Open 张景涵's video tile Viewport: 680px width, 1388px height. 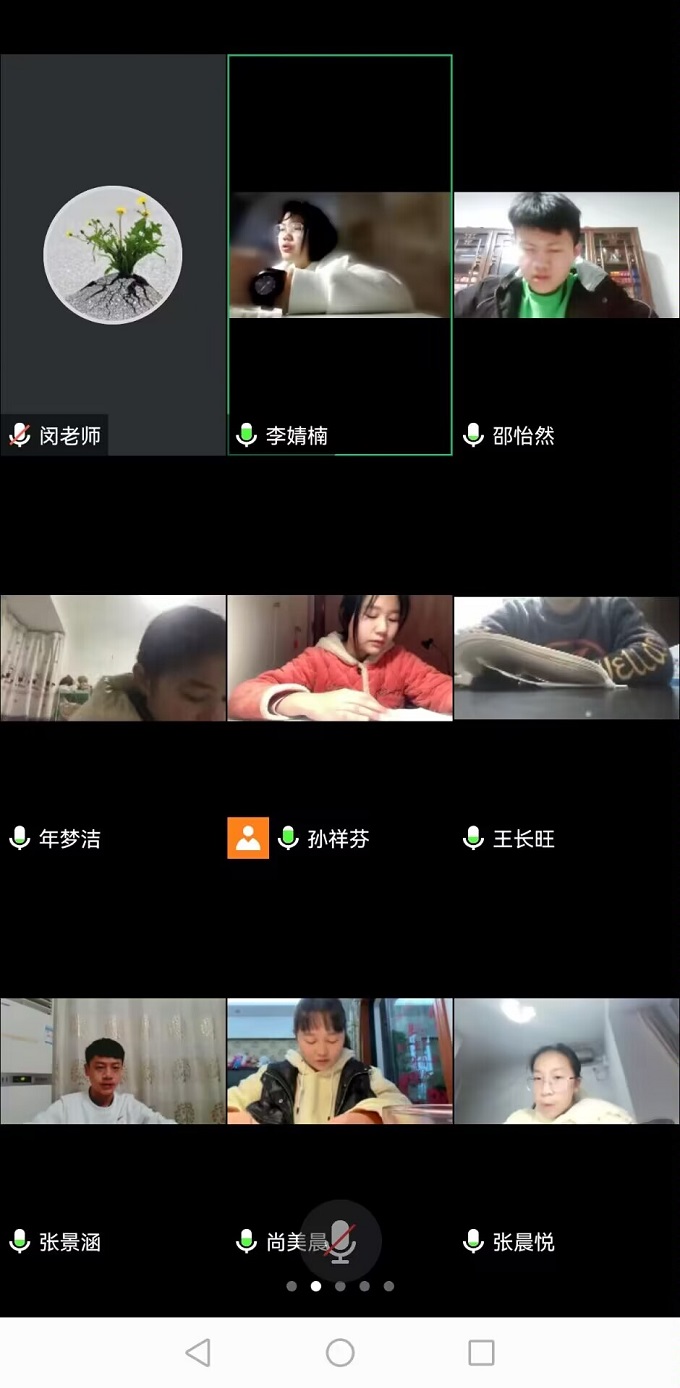113,1061
